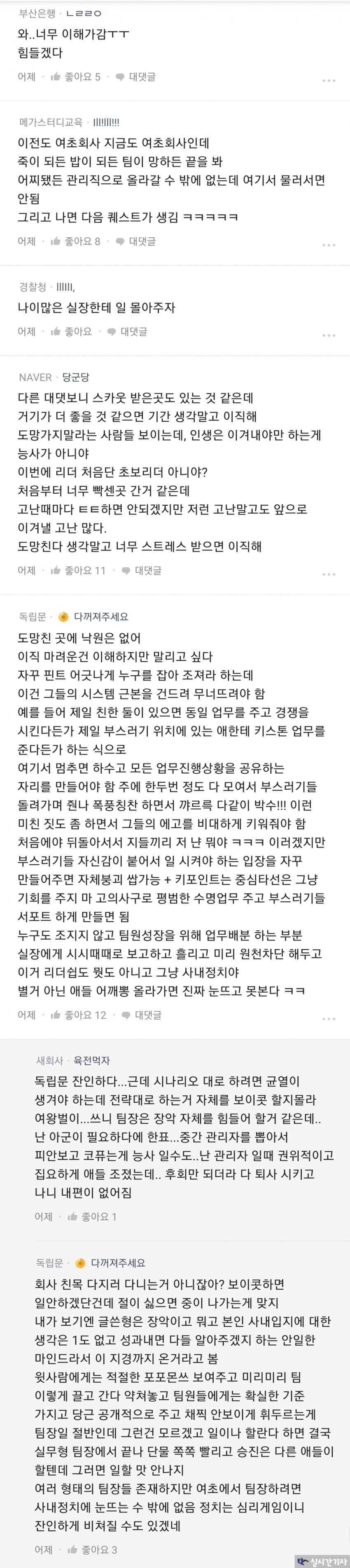350x1568 pixels.
Task: Like 새회사 육전먹자's reply
Action: [92, 1216]
